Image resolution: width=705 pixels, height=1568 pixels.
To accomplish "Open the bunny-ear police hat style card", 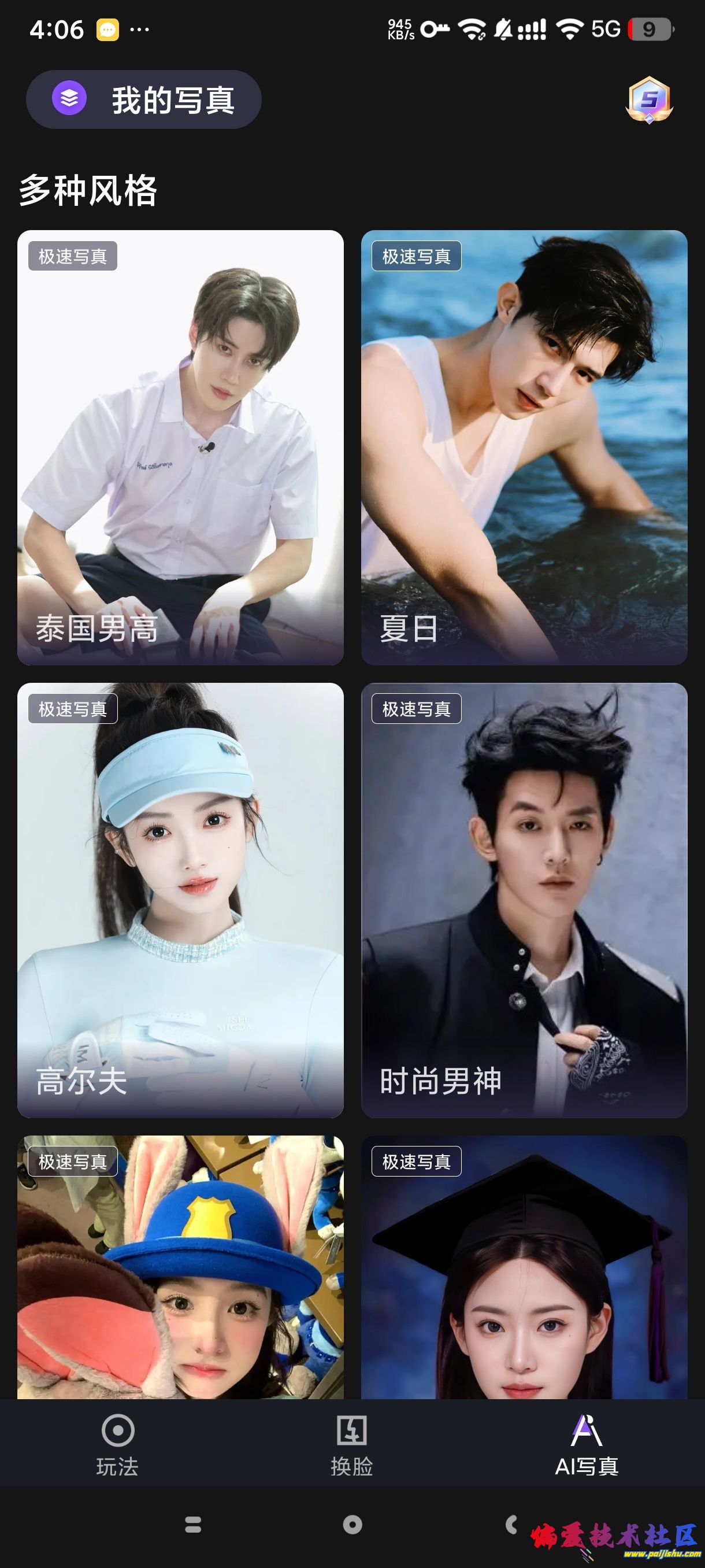I will (180, 1266).
